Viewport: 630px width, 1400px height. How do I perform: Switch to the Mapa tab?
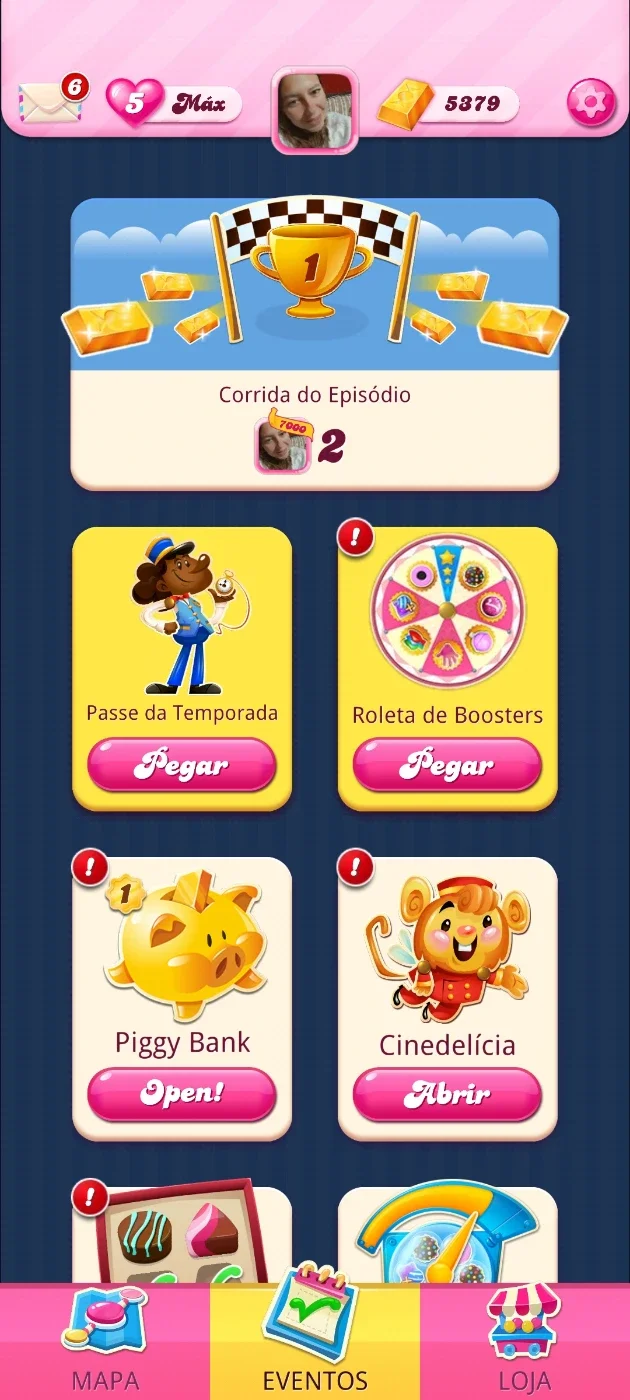(105, 1342)
